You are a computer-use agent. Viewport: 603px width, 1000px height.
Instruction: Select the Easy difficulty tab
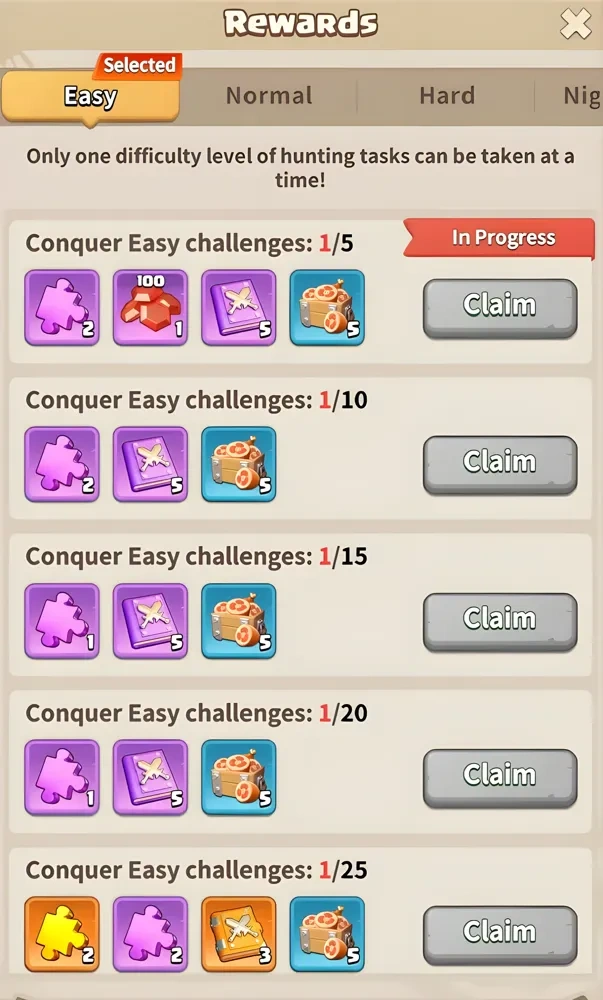point(90,97)
